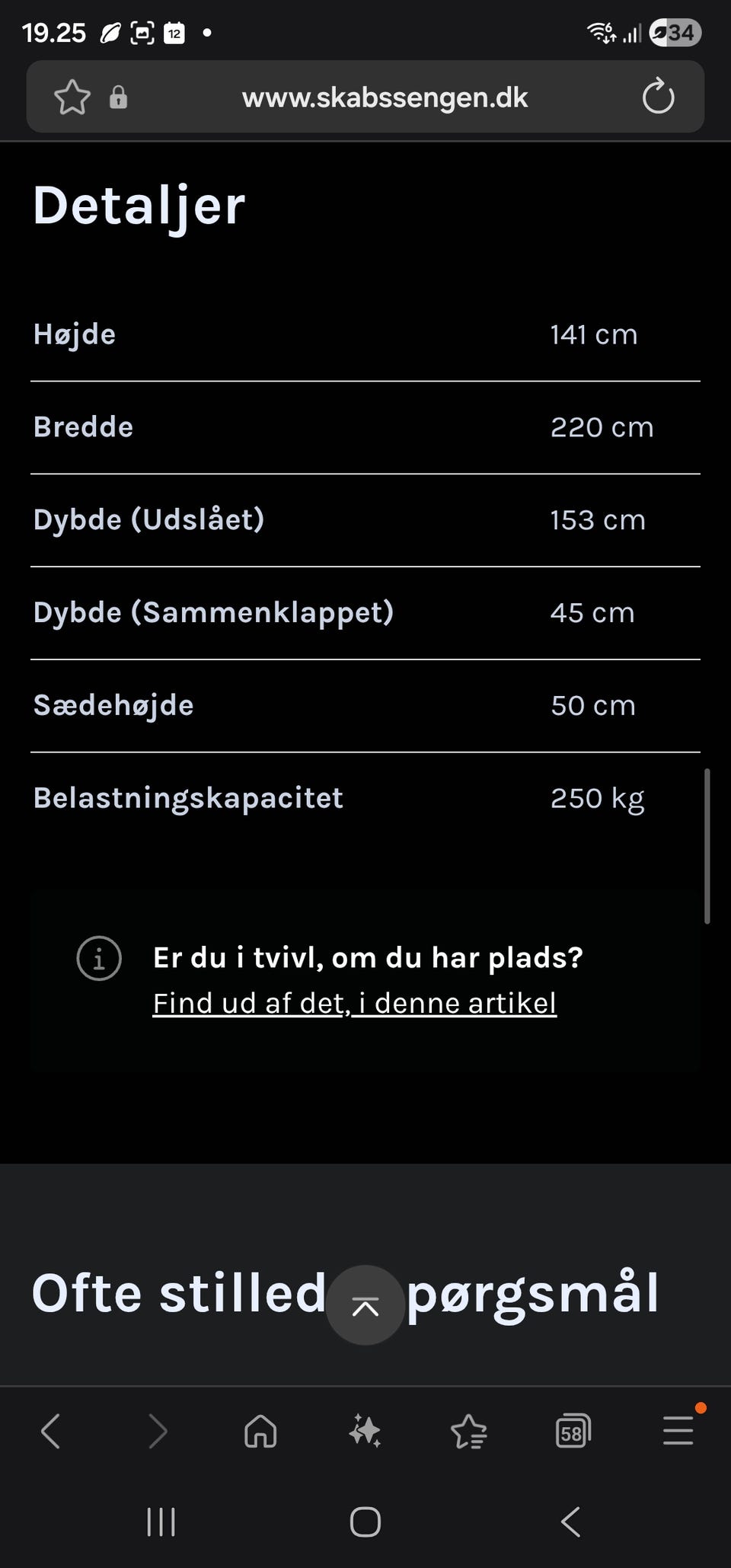The image size is (731, 1568).
Task: Open the browser AI sparkle feature
Action: click(364, 1431)
